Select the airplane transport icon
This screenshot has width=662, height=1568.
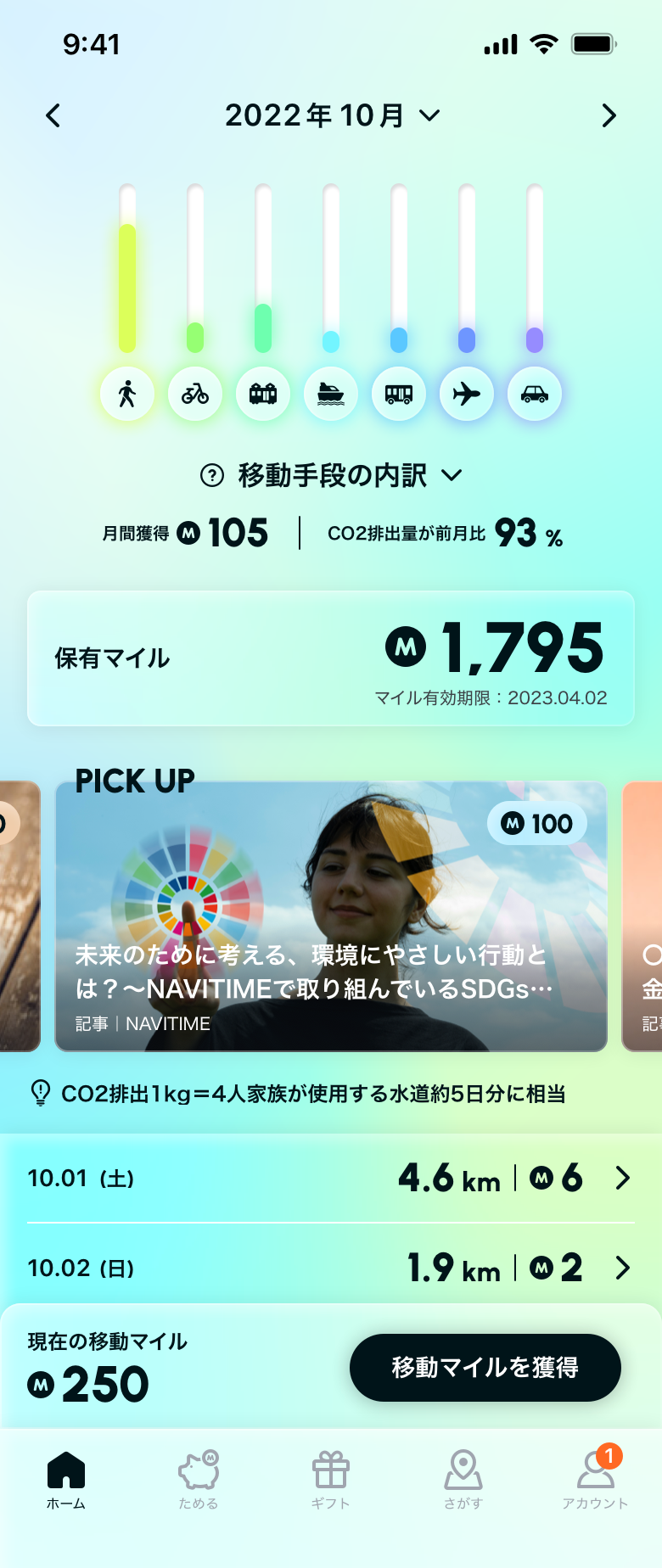click(x=467, y=394)
